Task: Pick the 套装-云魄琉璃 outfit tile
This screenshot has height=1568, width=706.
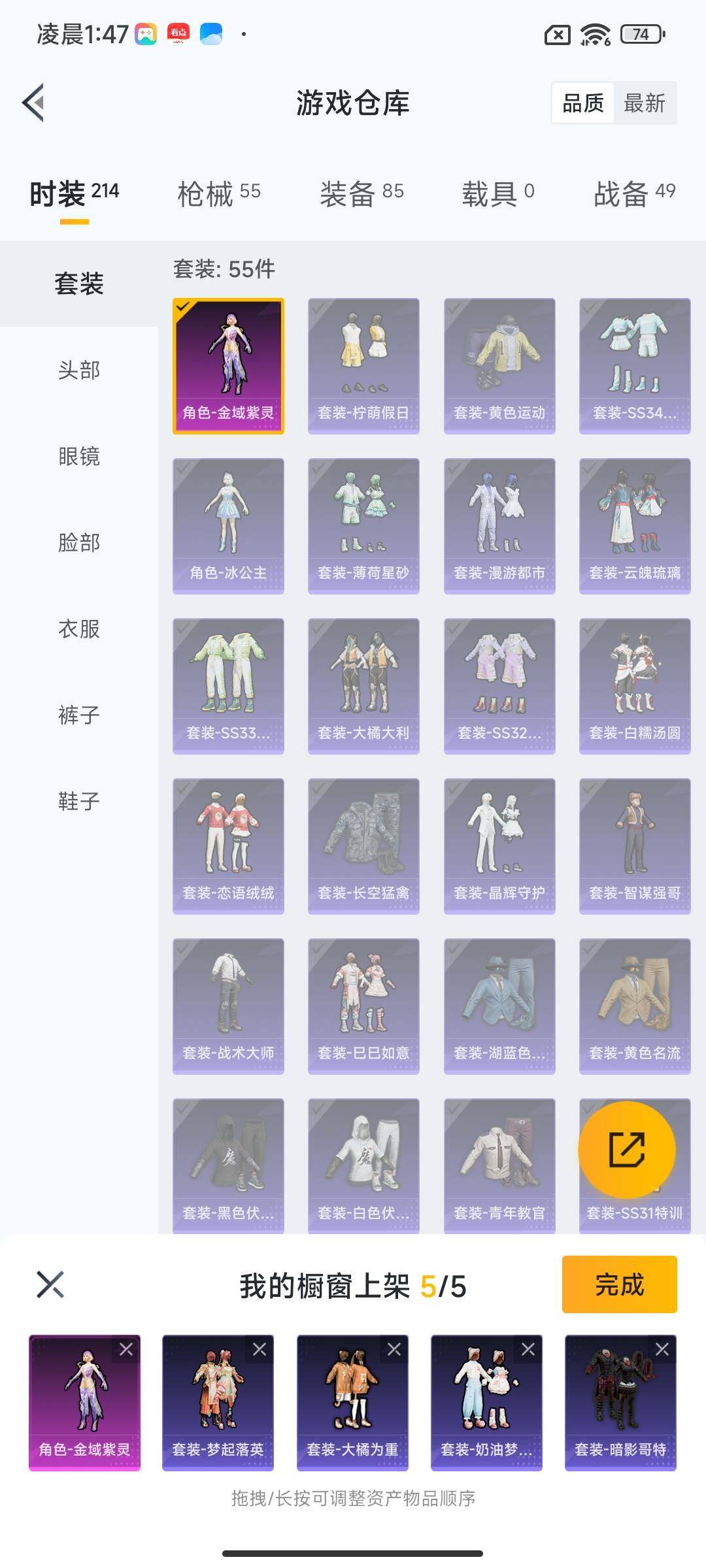Action: [x=635, y=526]
